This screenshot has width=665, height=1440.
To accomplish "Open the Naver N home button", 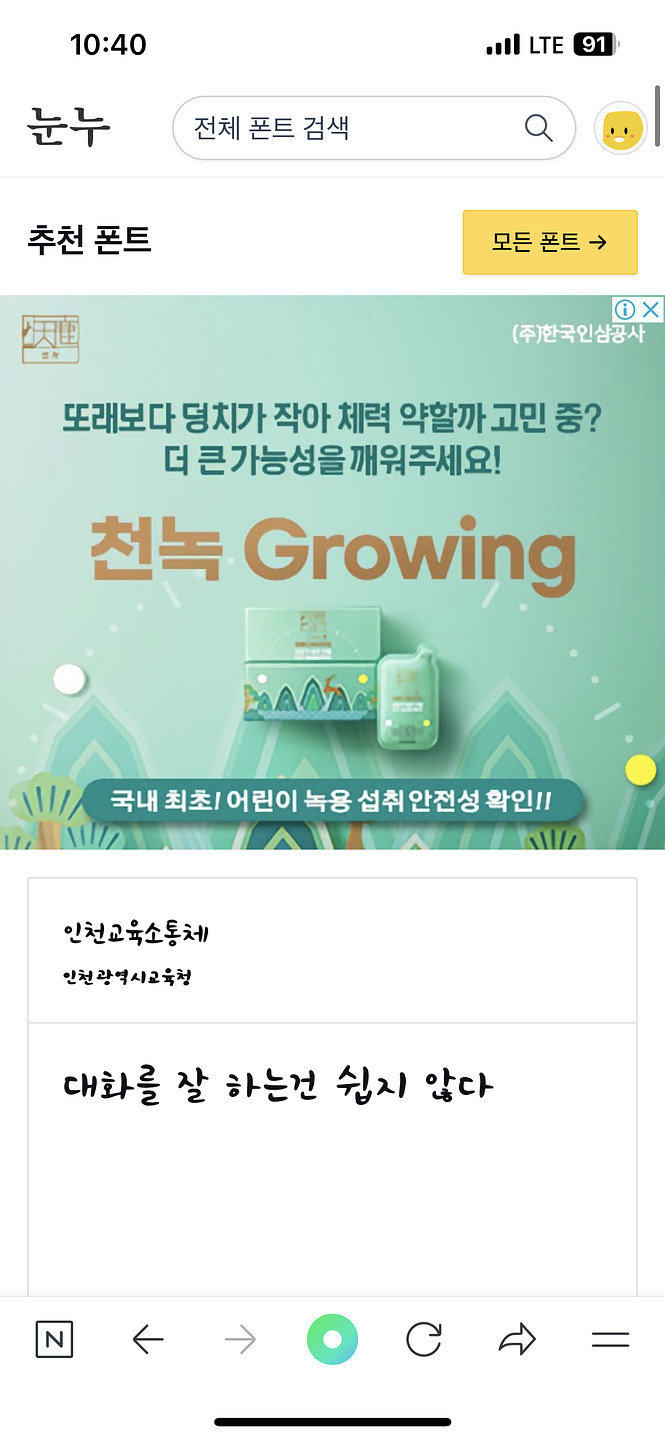I will coord(54,1340).
